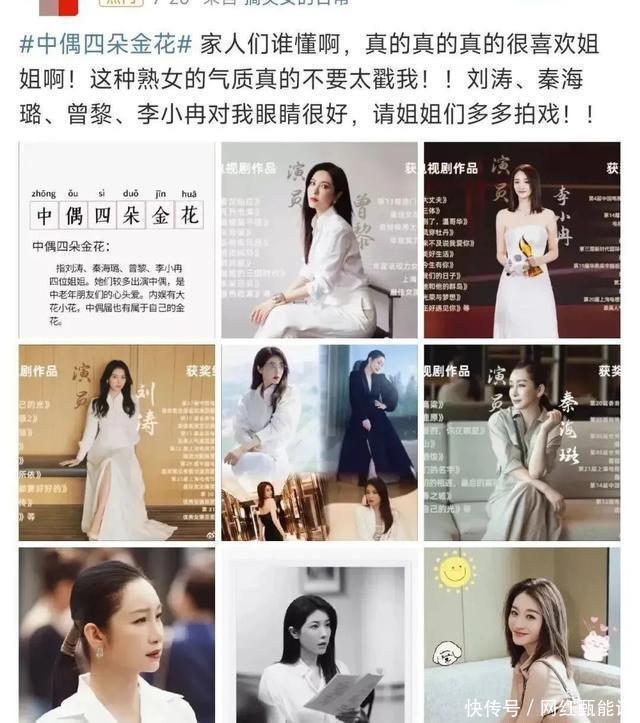Screen dimensions: 640x723
Task: Enlarge the black-and-white script-reading photo
Action: 319,635
